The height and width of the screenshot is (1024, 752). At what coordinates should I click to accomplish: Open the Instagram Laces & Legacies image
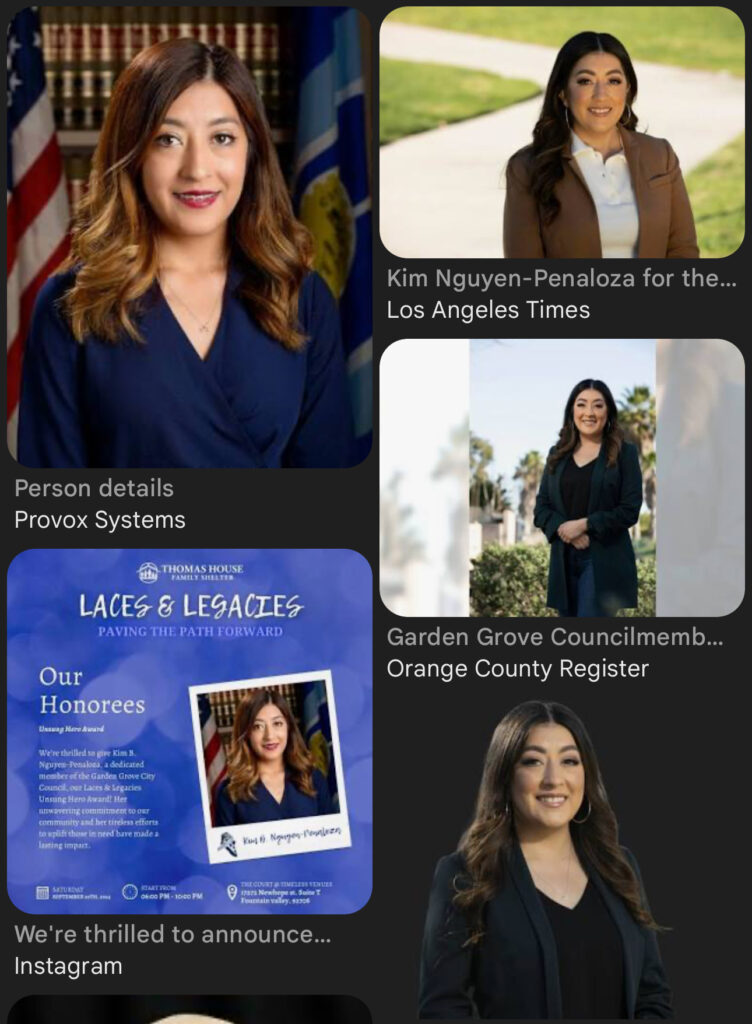tap(189, 731)
